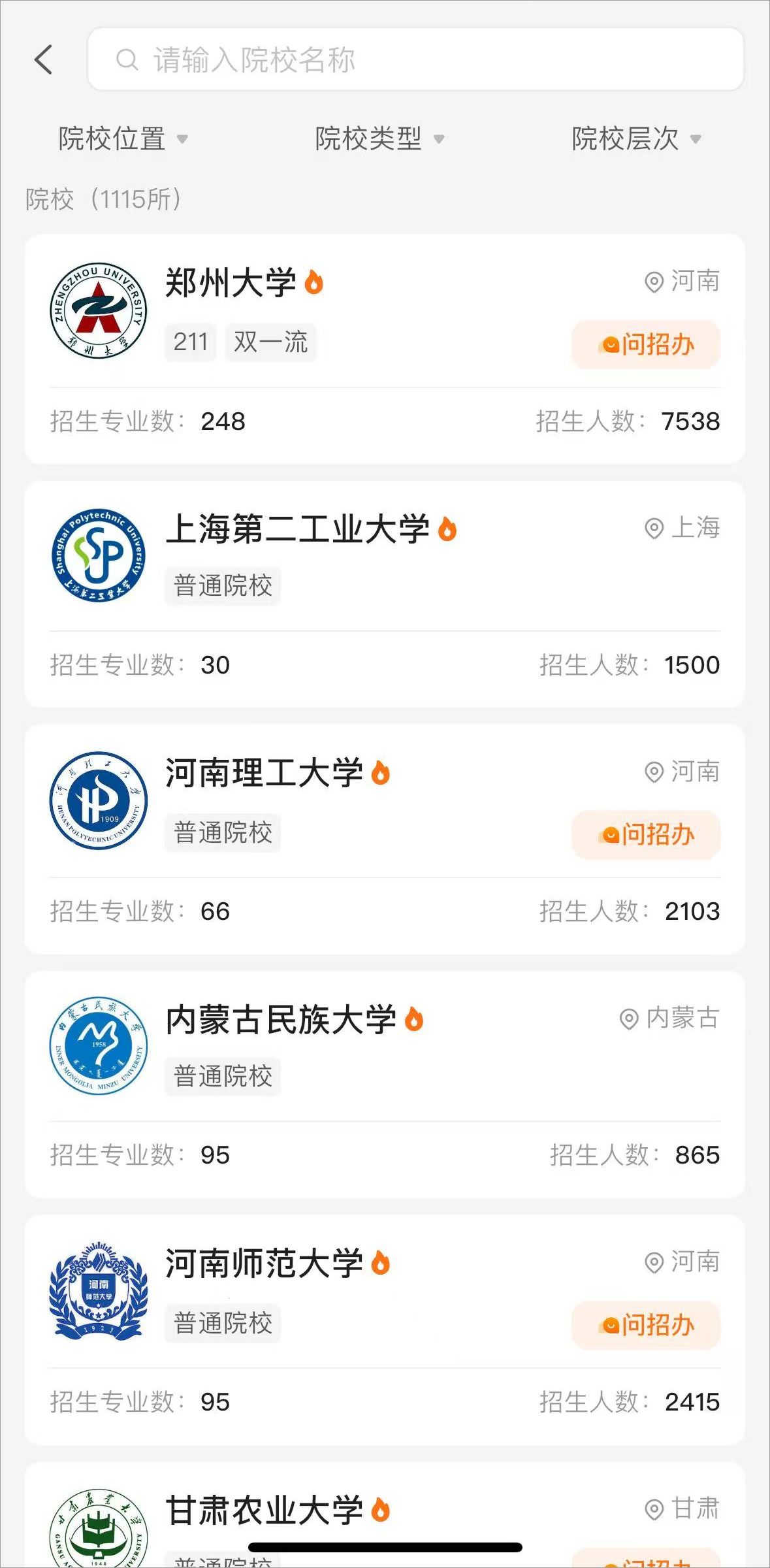Ask admissions office of 河南理工大学
This screenshot has height=1568, width=770.
click(x=646, y=835)
